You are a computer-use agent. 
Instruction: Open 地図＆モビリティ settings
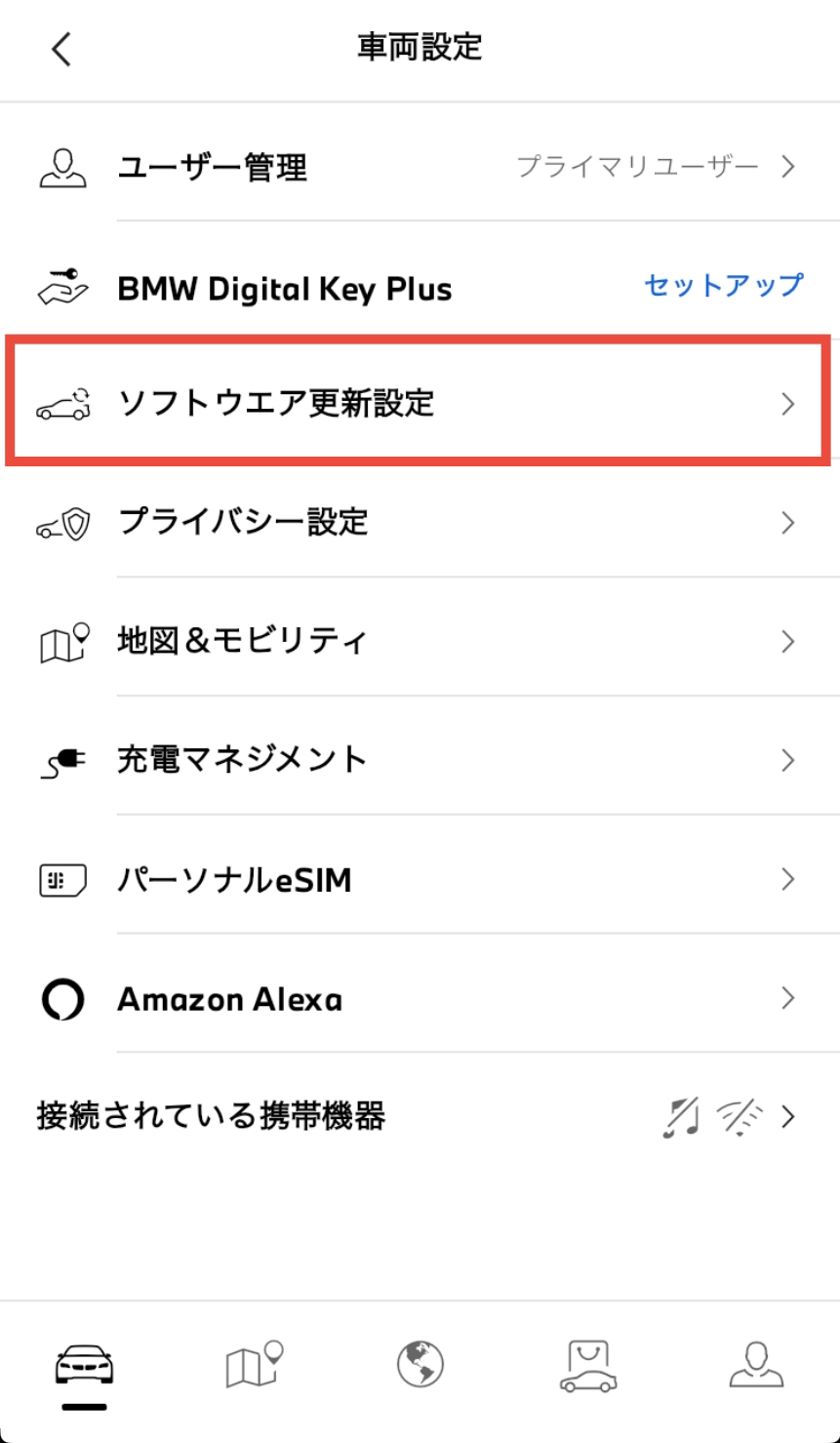pos(420,641)
